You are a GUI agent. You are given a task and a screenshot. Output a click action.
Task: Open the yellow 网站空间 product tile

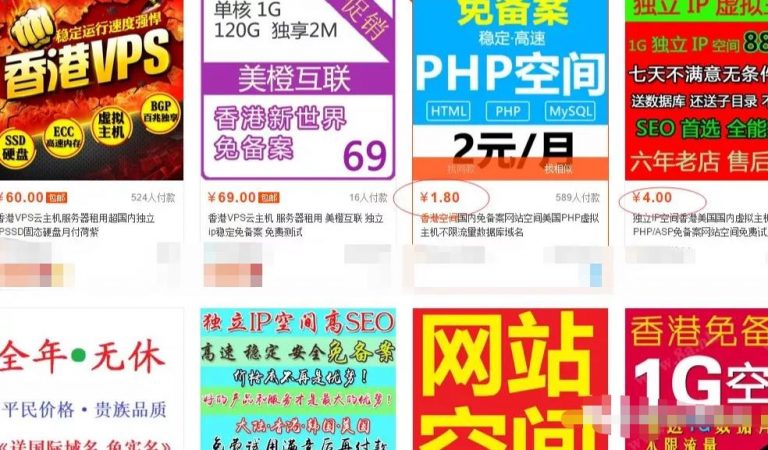(510, 380)
